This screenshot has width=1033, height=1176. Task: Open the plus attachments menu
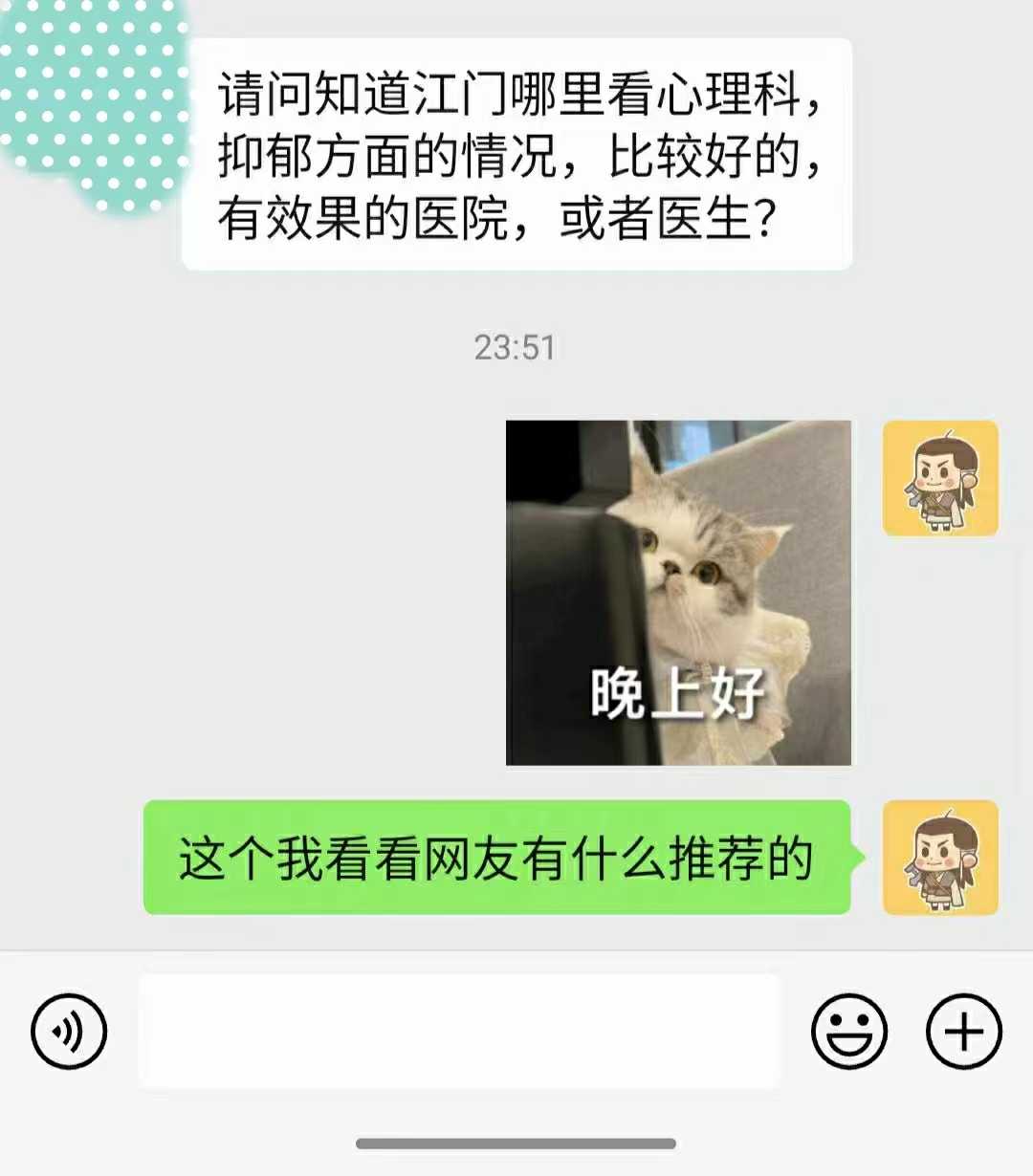pyautogui.click(x=963, y=1032)
